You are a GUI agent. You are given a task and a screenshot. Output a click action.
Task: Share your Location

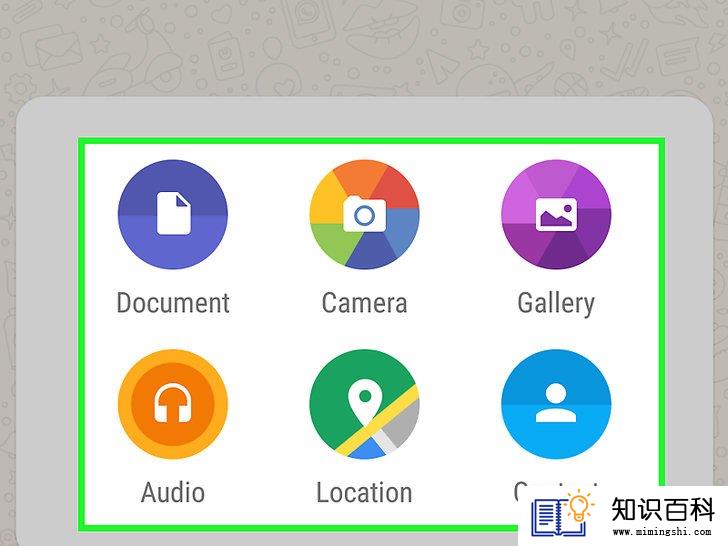(x=364, y=404)
